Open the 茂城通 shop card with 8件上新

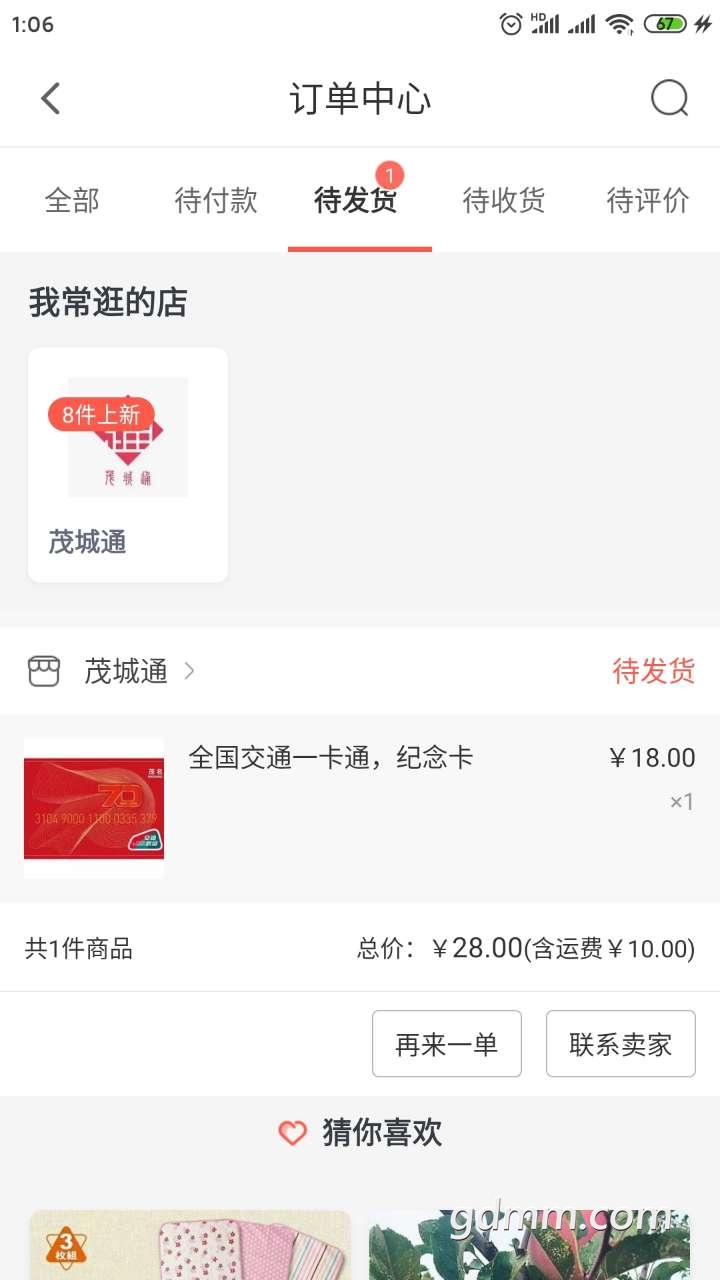click(128, 465)
